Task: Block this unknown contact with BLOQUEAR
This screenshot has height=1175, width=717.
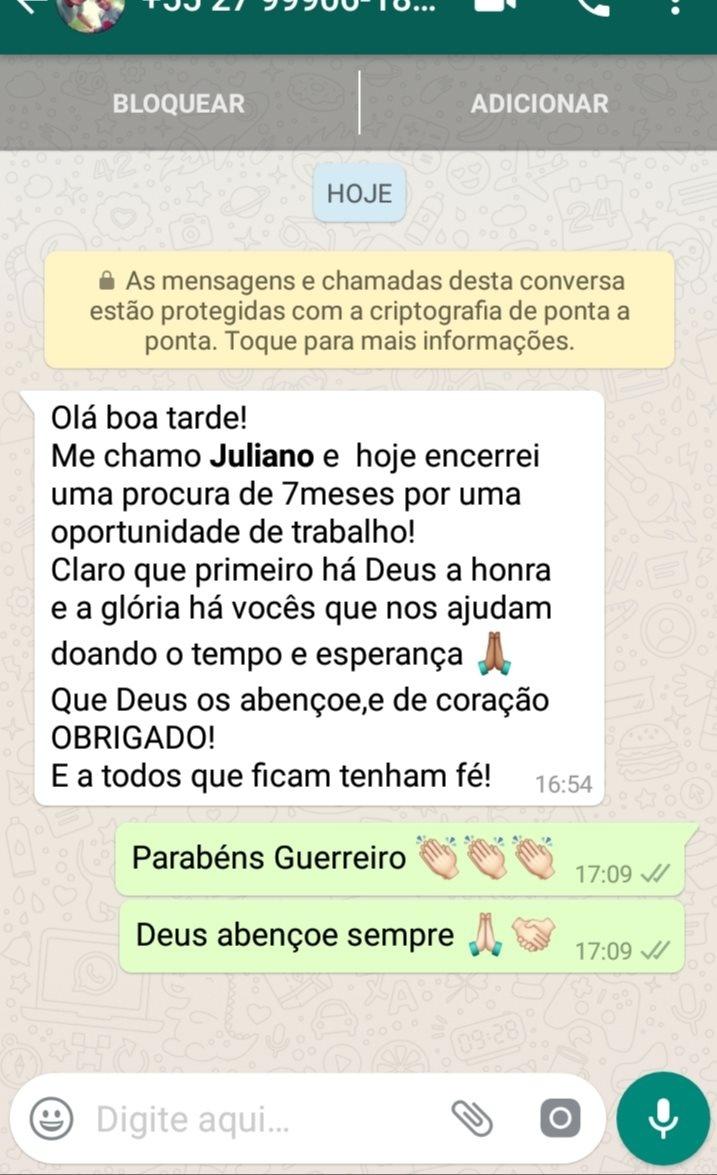Action: 178,103
